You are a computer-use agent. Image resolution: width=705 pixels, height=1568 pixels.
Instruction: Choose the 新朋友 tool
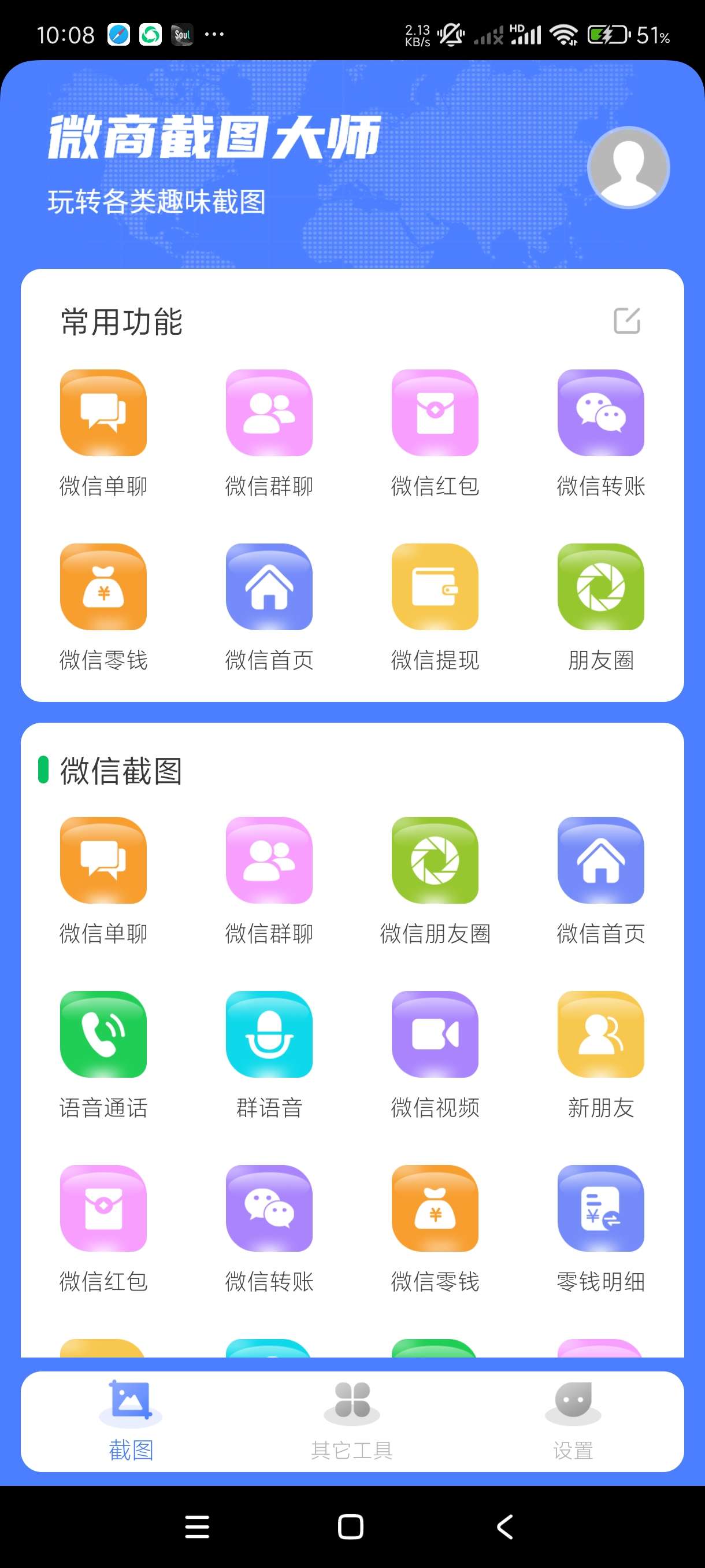pos(601,1034)
